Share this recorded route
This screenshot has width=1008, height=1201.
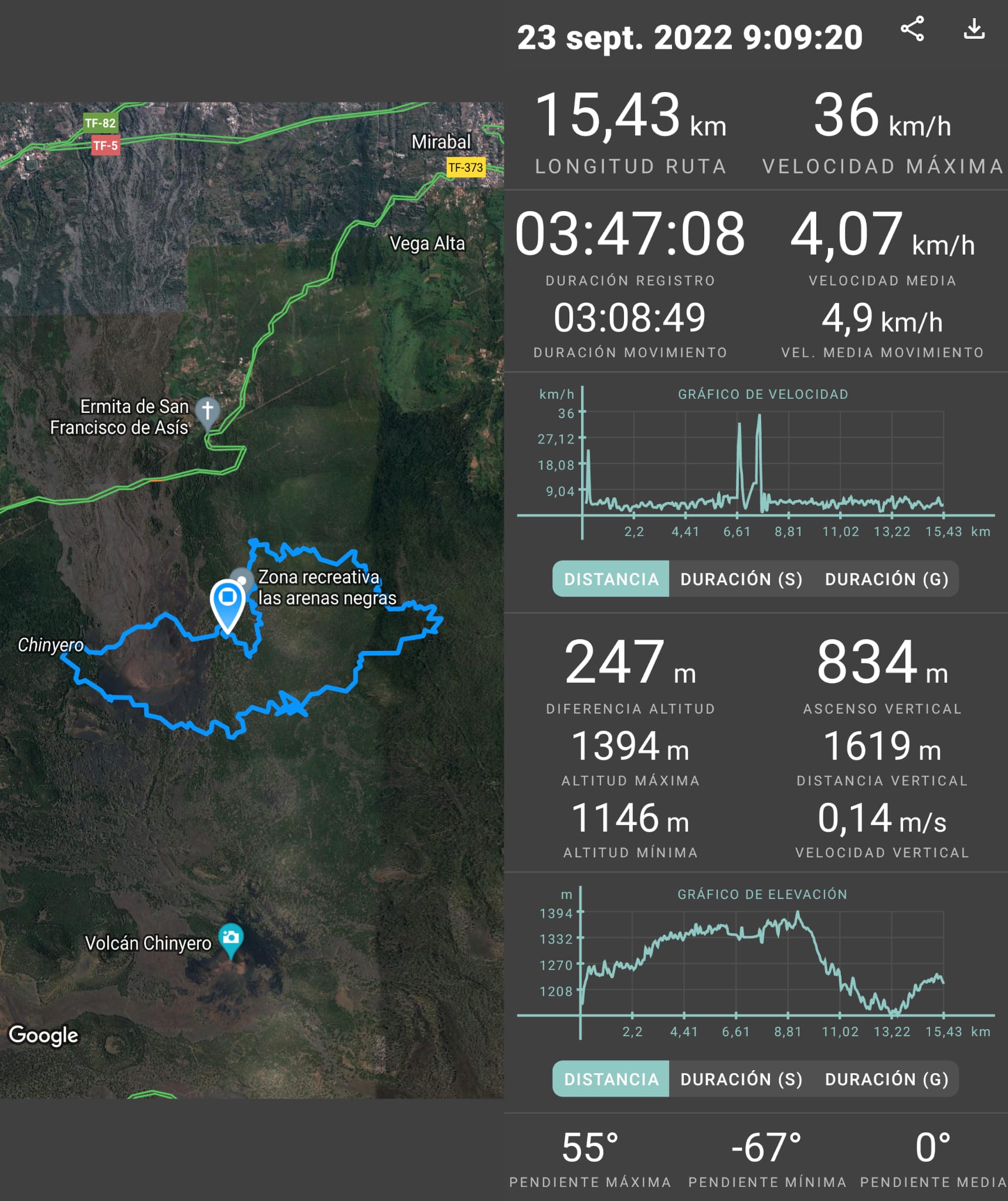tap(912, 29)
